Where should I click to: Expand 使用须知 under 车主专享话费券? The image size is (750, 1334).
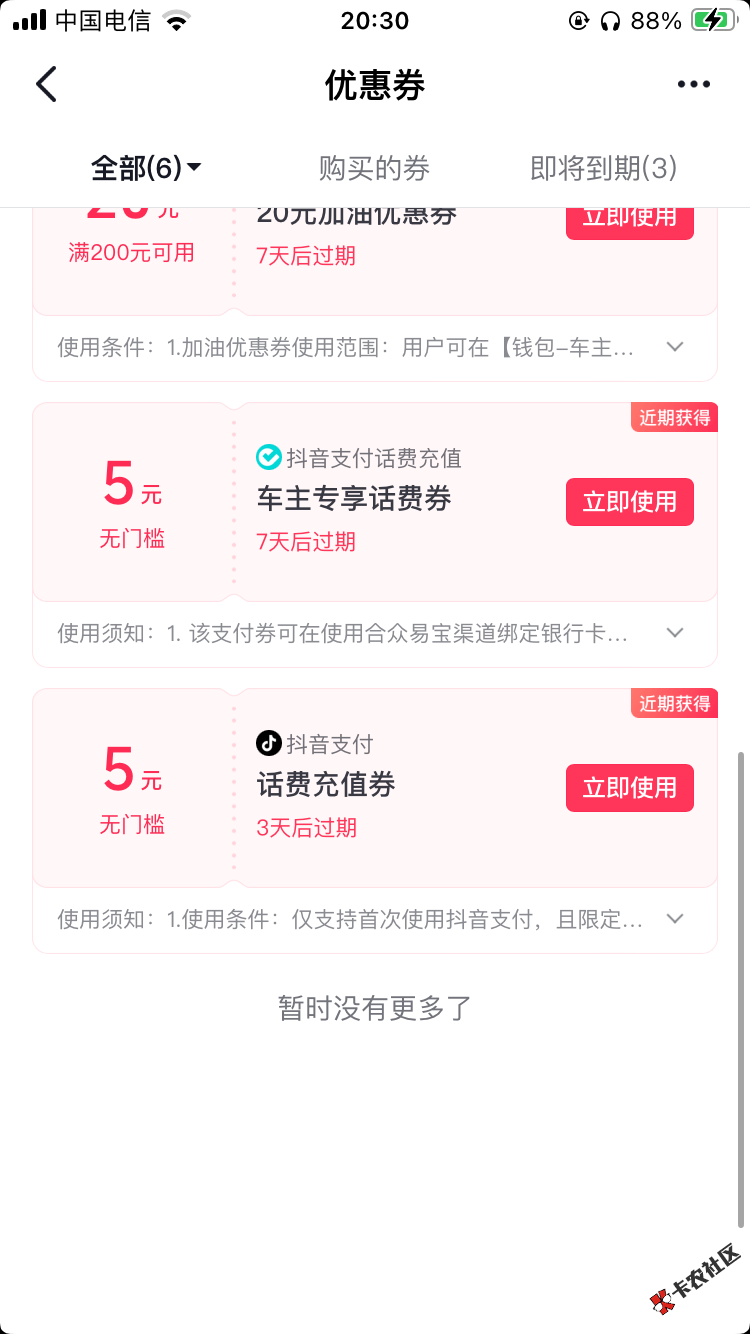675,633
